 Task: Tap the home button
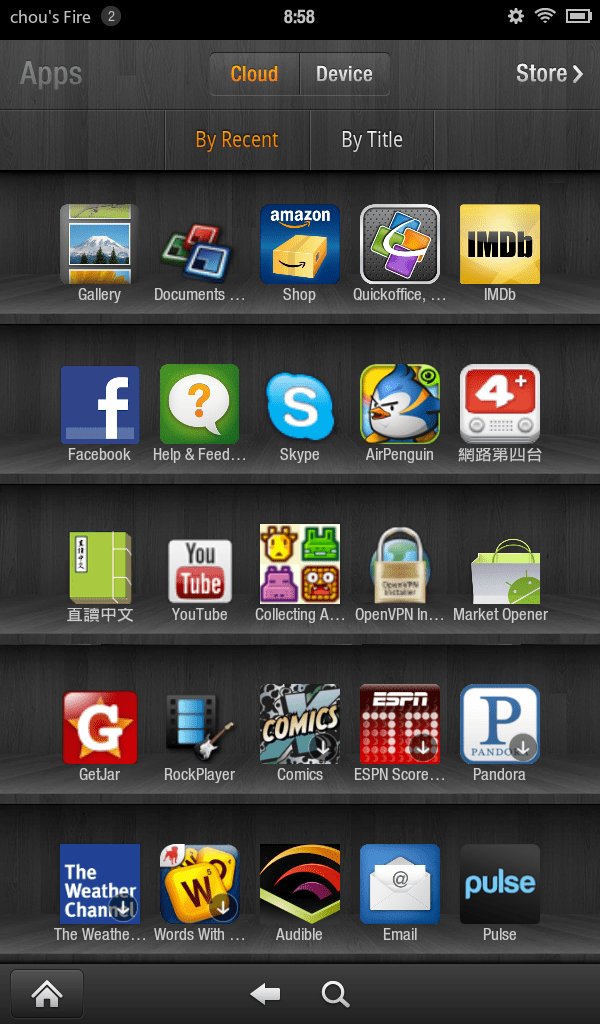47,994
